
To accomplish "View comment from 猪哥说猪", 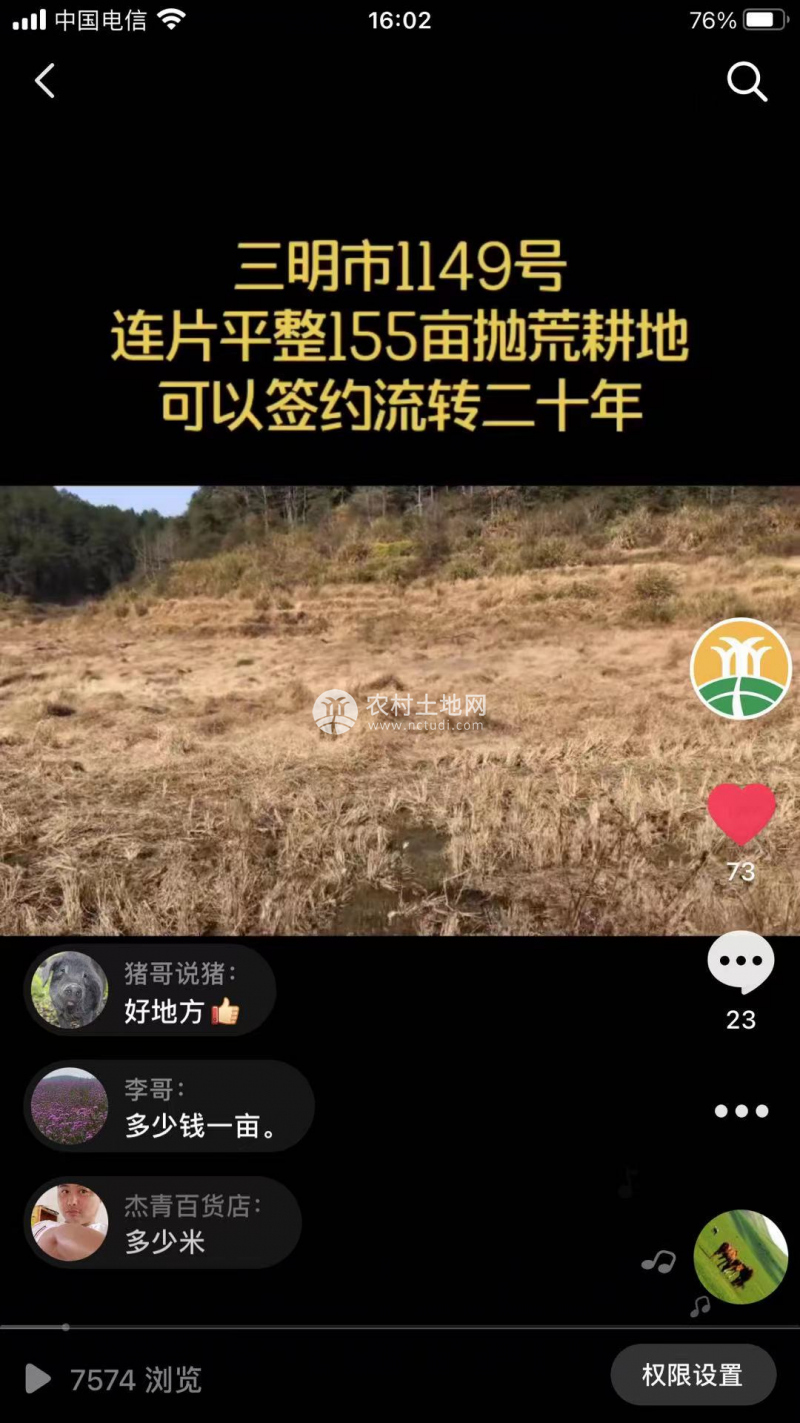I will coord(150,990).
